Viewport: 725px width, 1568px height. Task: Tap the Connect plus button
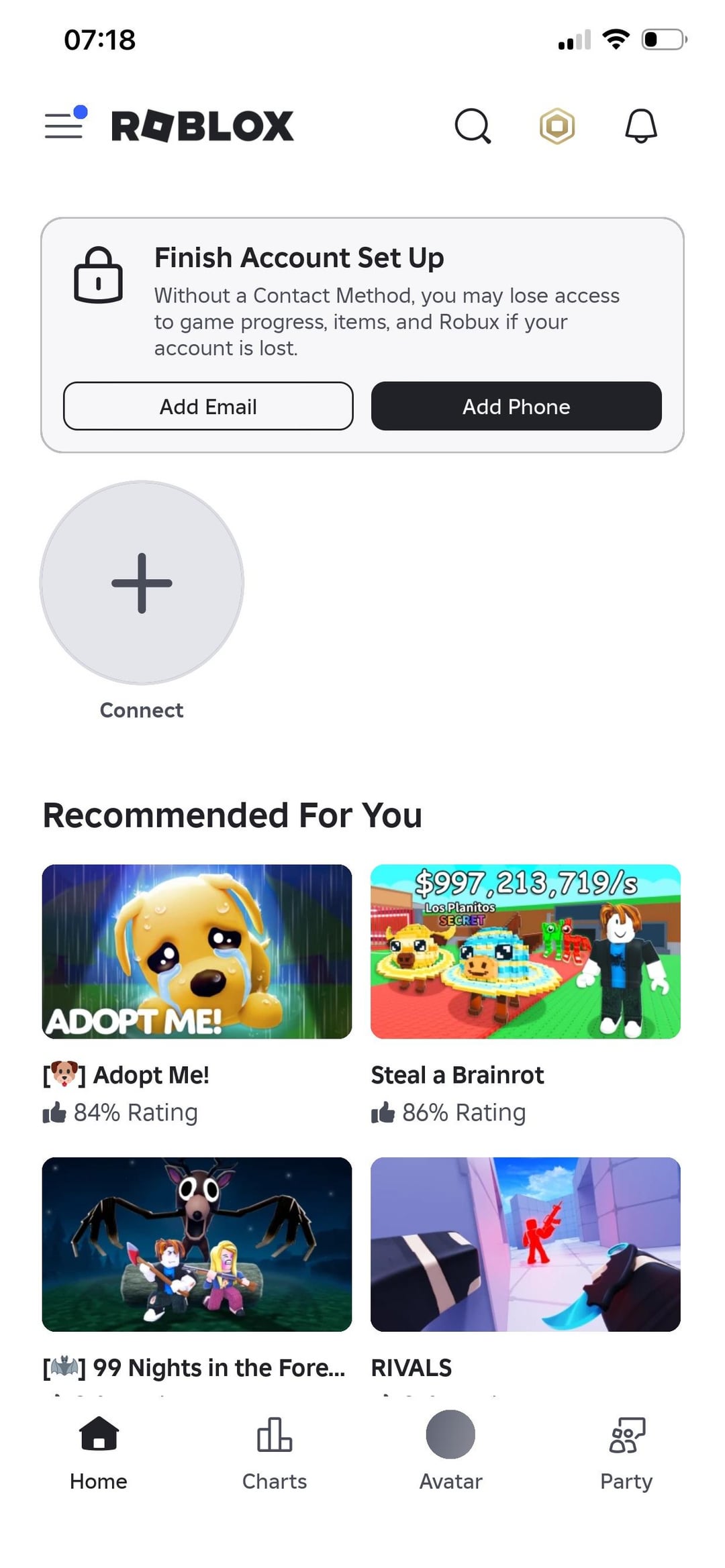pyautogui.click(x=142, y=583)
